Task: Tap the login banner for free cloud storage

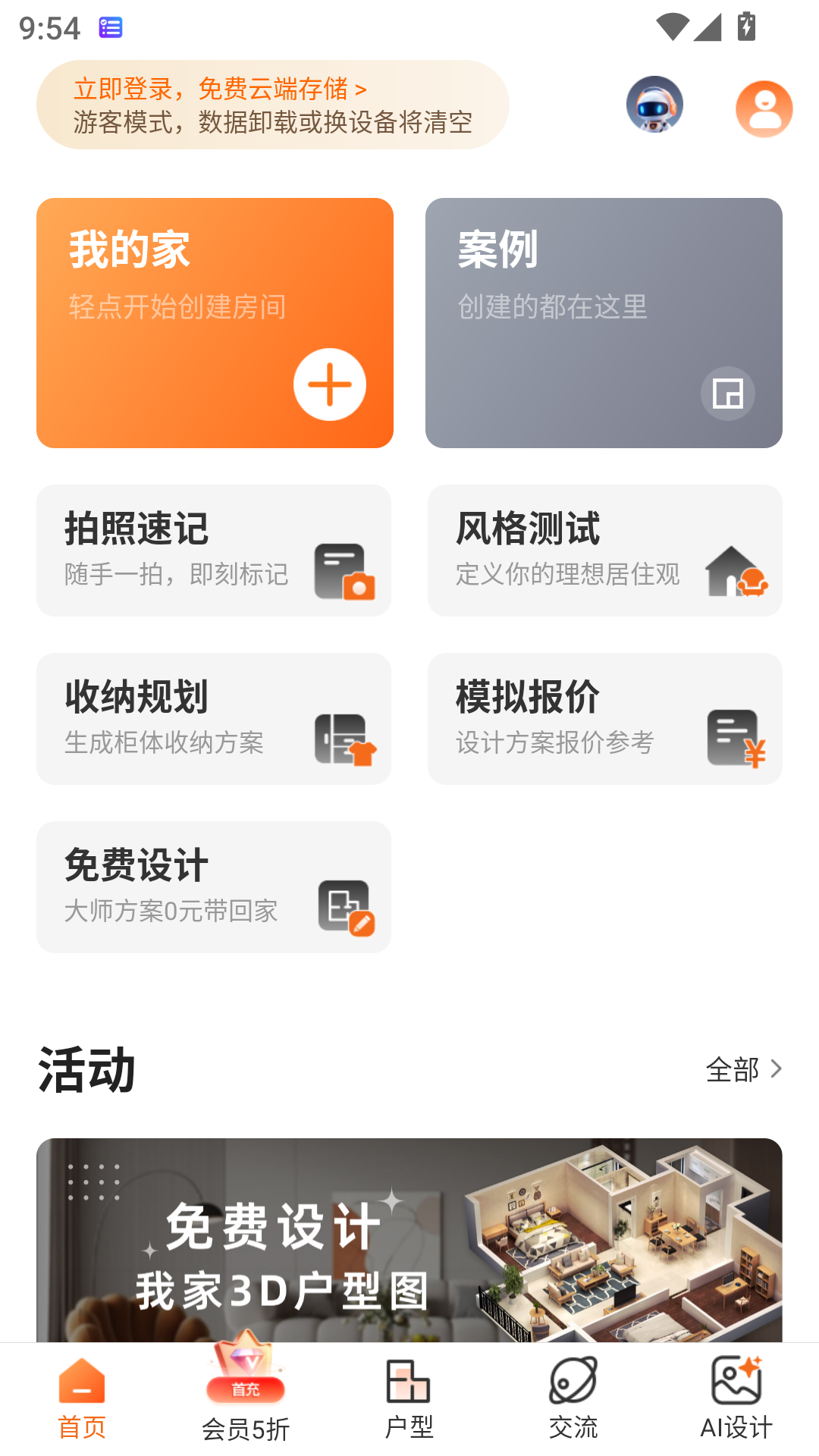Action: tap(272, 105)
